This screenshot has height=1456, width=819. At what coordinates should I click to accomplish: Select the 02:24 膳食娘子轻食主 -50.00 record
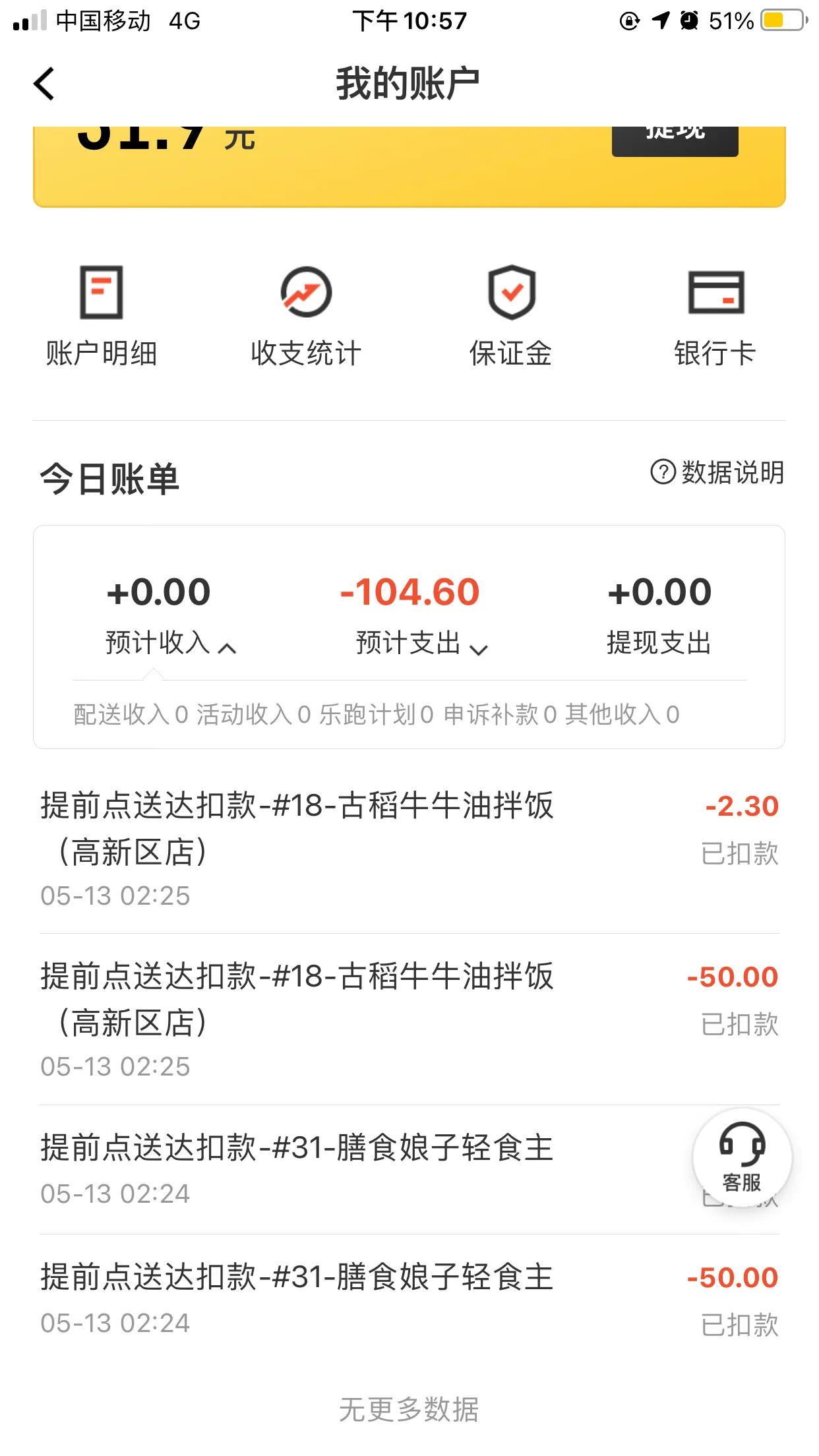[409, 1292]
